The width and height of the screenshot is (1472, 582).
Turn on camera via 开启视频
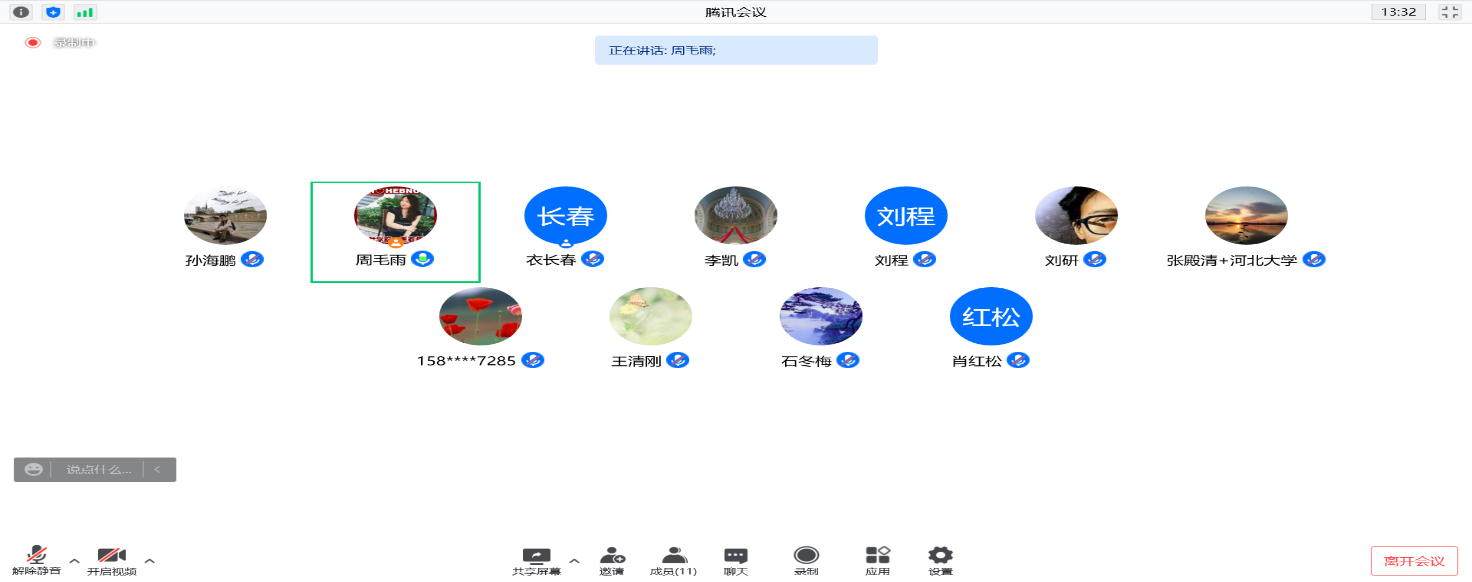111,560
